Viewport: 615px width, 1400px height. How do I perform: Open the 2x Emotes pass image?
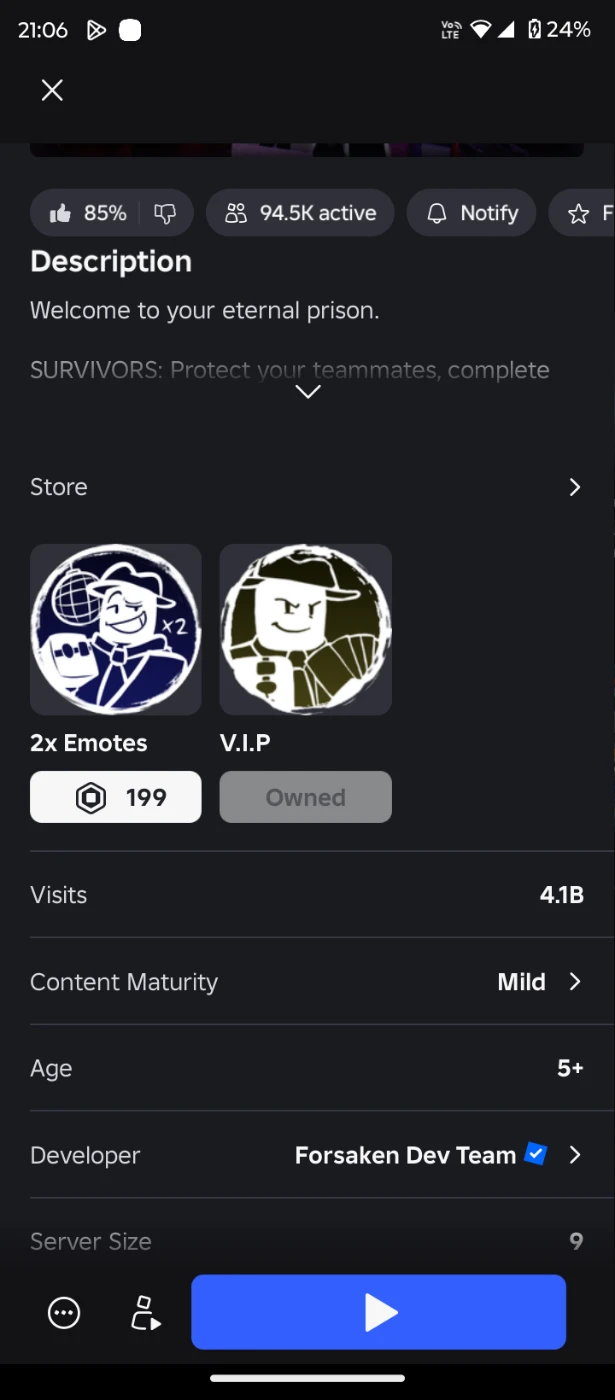coord(116,629)
